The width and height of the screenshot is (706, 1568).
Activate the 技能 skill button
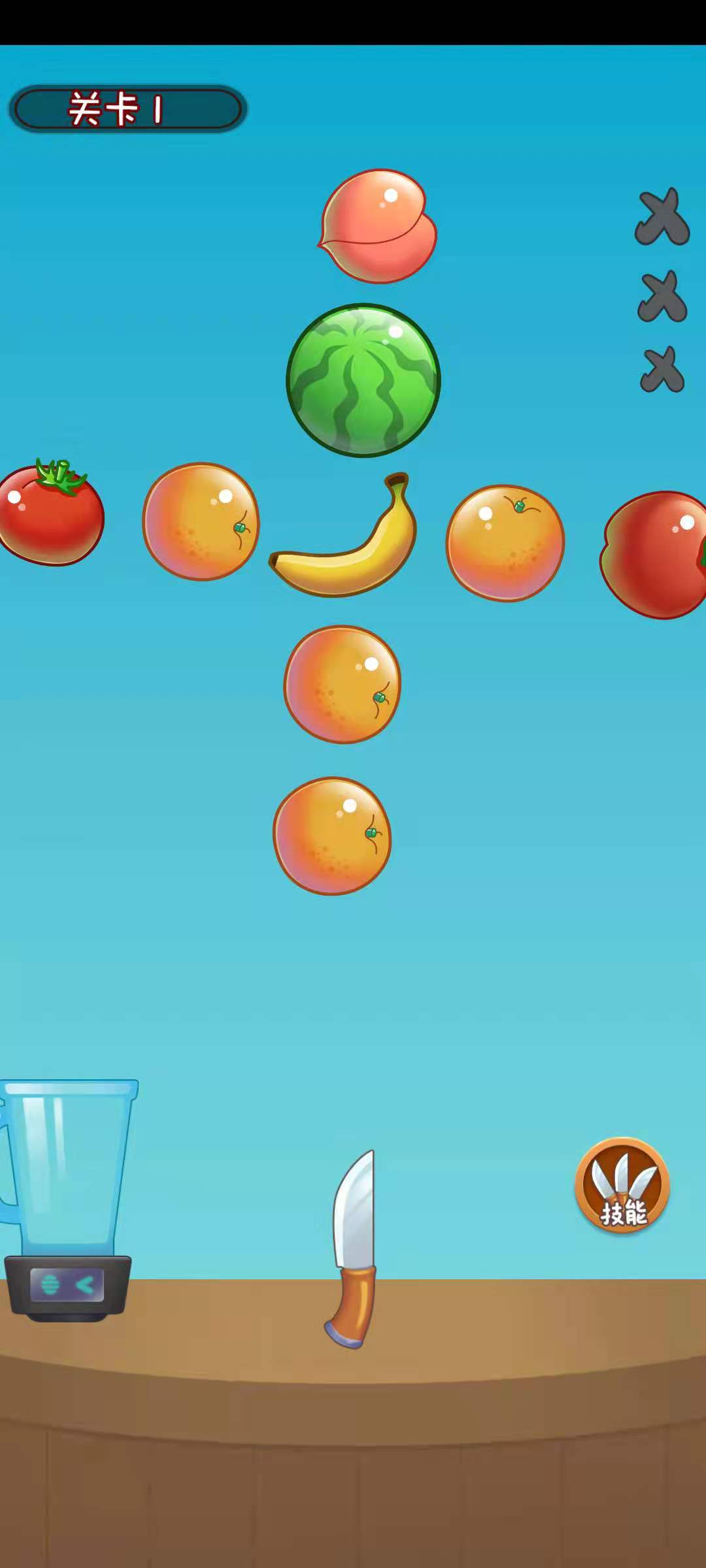click(622, 1185)
